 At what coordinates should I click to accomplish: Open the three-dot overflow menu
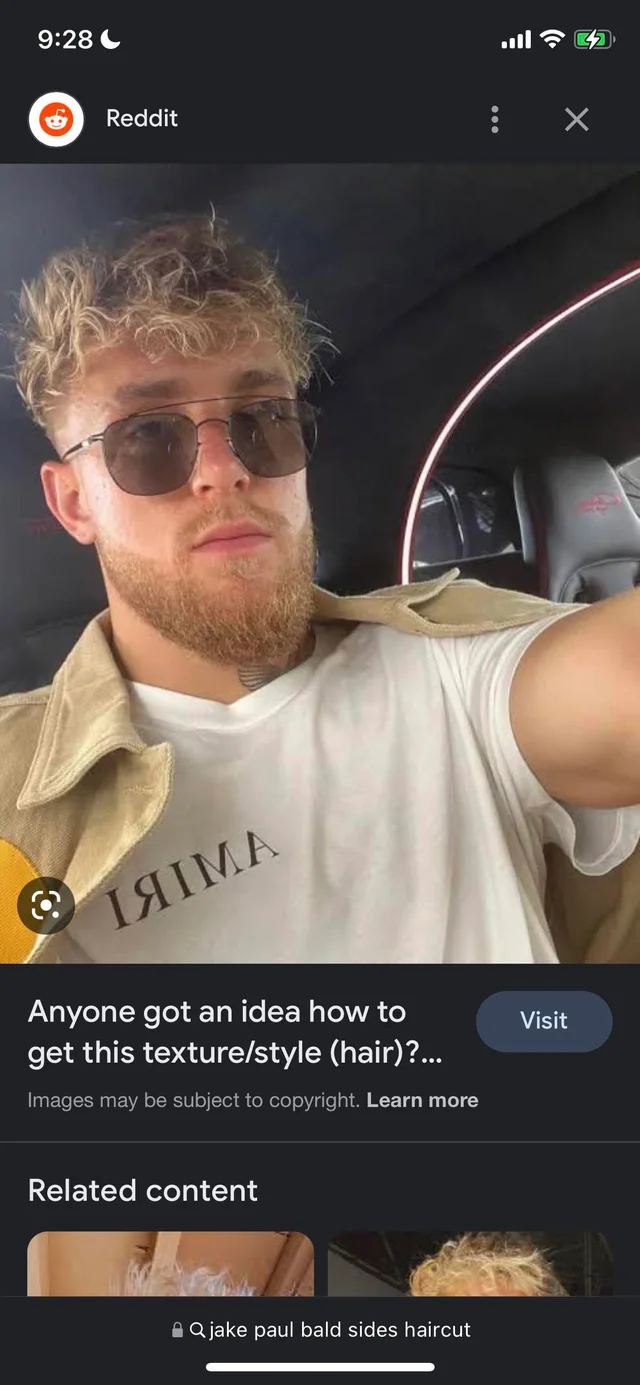coord(494,120)
